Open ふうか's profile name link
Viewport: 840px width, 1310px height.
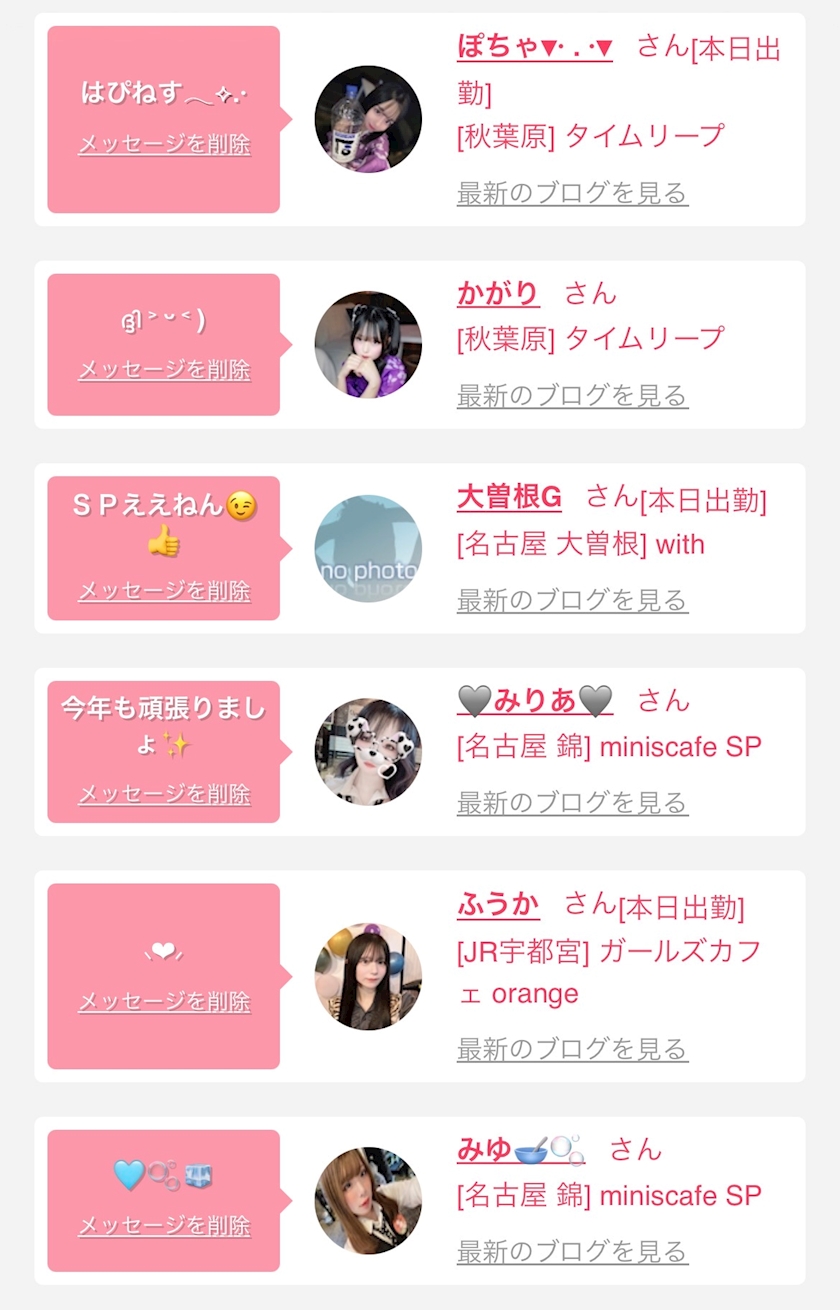tap(498, 905)
